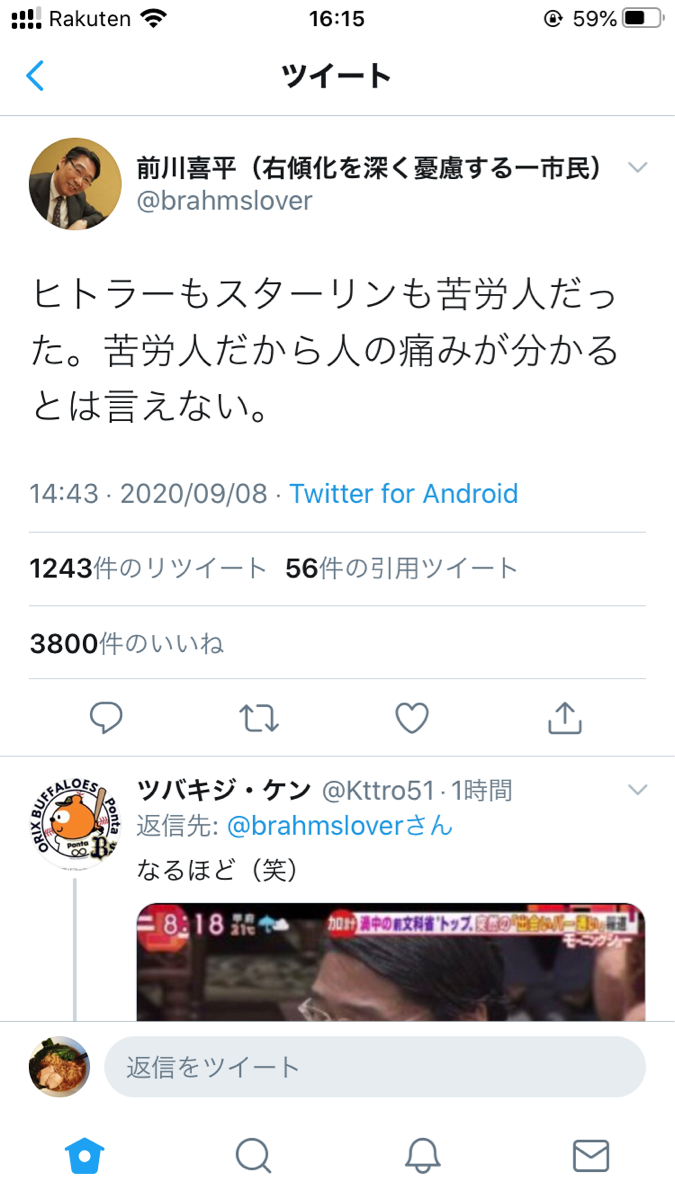This screenshot has width=675, height=1200.
Task: Open the Messages envelope tab
Action: click(591, 1156)
